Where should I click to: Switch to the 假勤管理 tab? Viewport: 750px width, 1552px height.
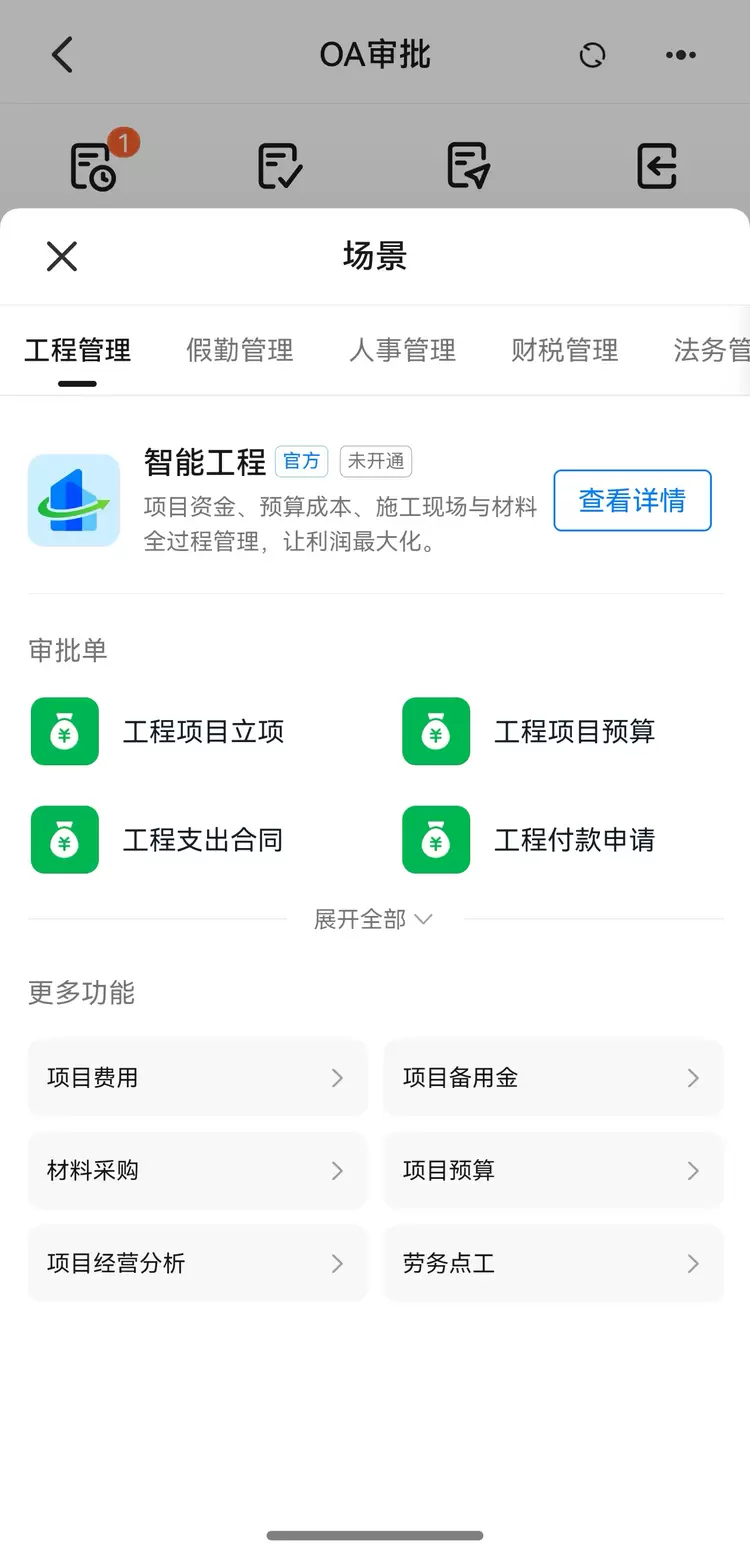click(x=240, y=350)
